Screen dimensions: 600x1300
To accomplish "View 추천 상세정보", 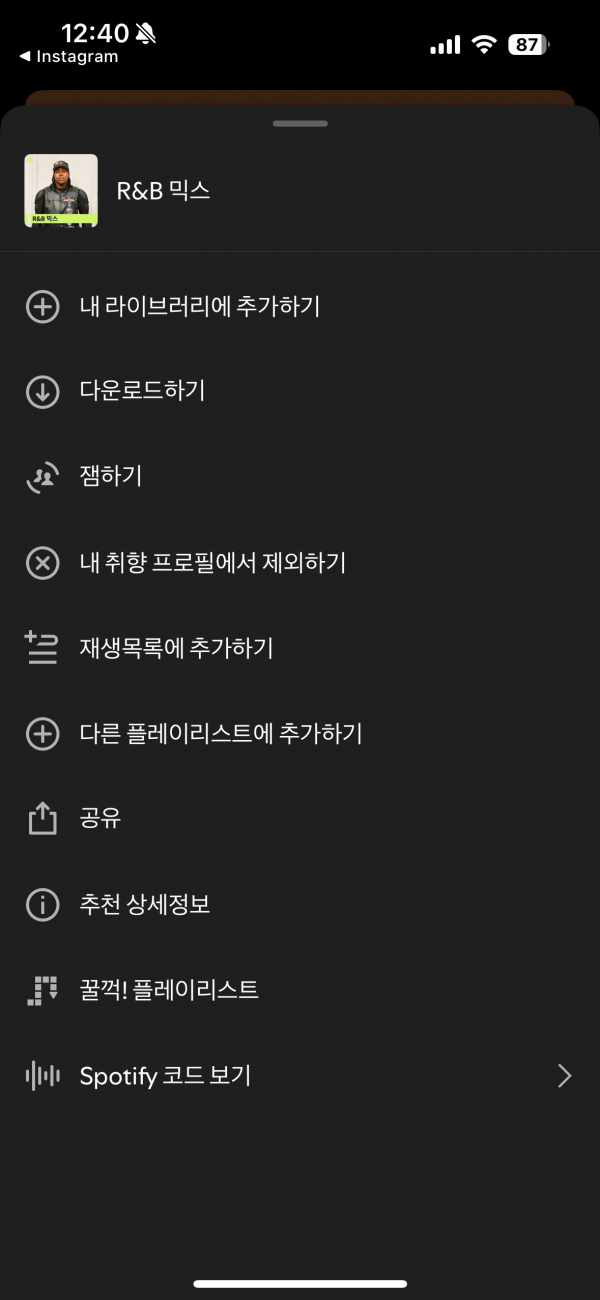I will [144, 905].
